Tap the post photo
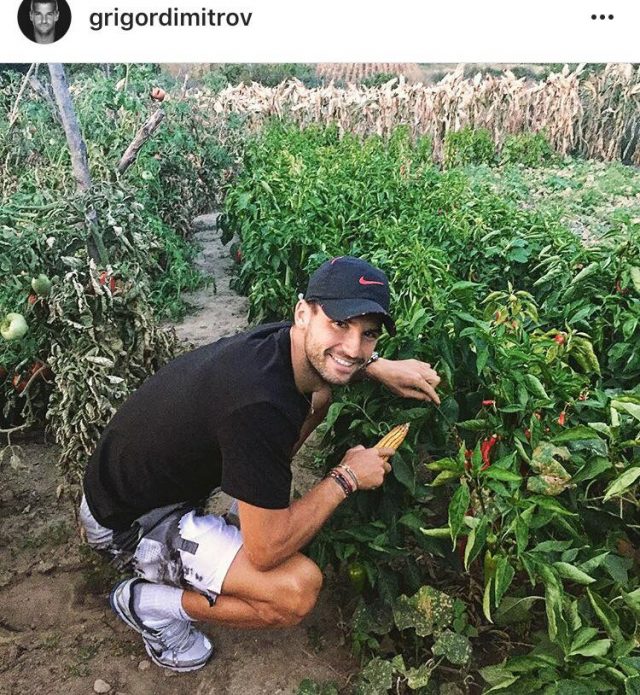The height and width of the screenshot is (695, 640). tap(320, 380)
